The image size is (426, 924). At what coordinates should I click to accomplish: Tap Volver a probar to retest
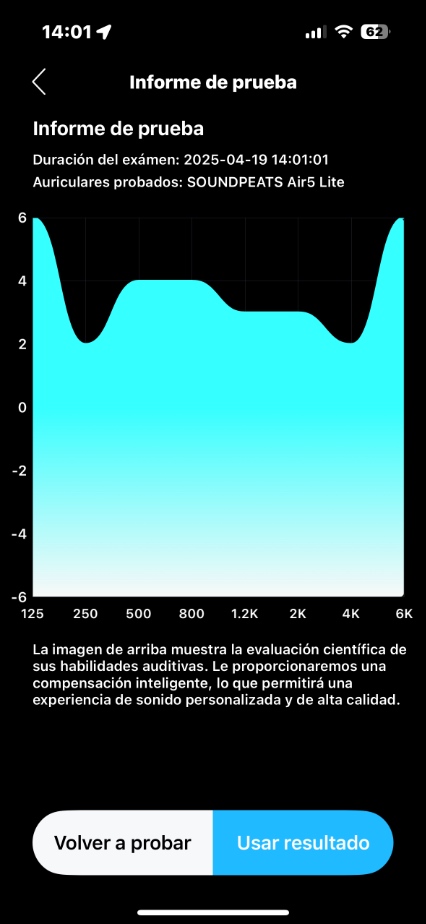tap(123, 843)
